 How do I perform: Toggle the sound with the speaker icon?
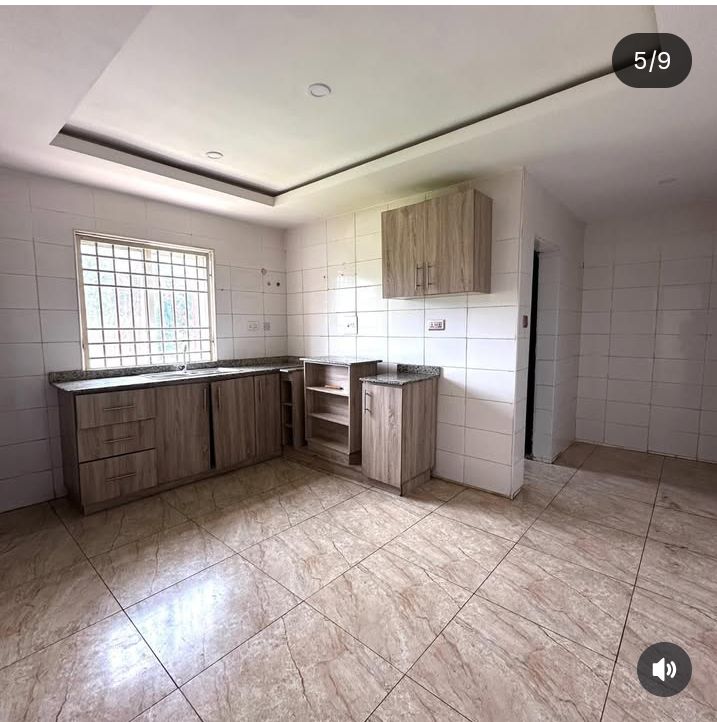tap(664, 669)
